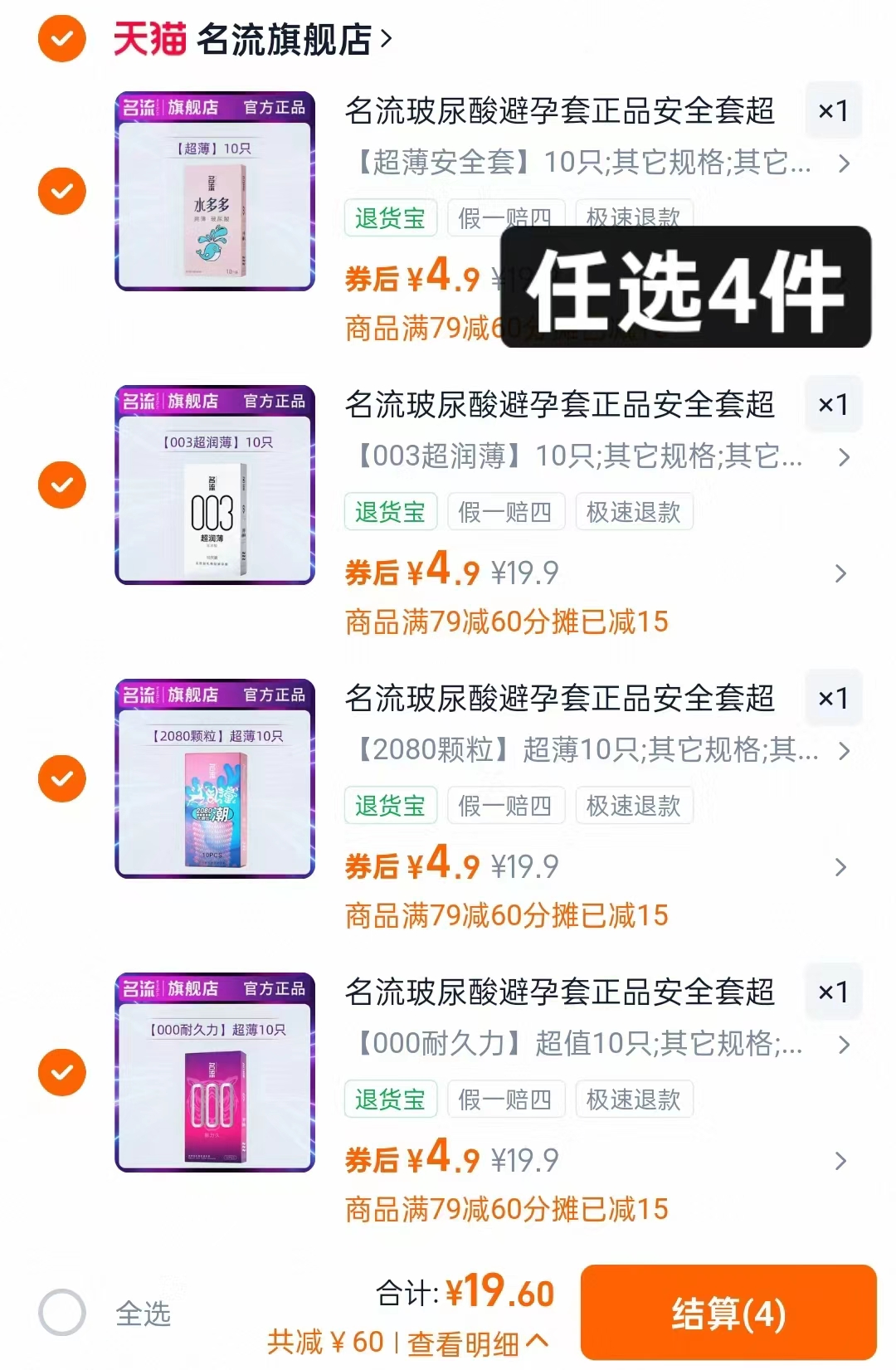Click the 假一赔四 badge on 003超润薄 item

click(x=506, y=512)
